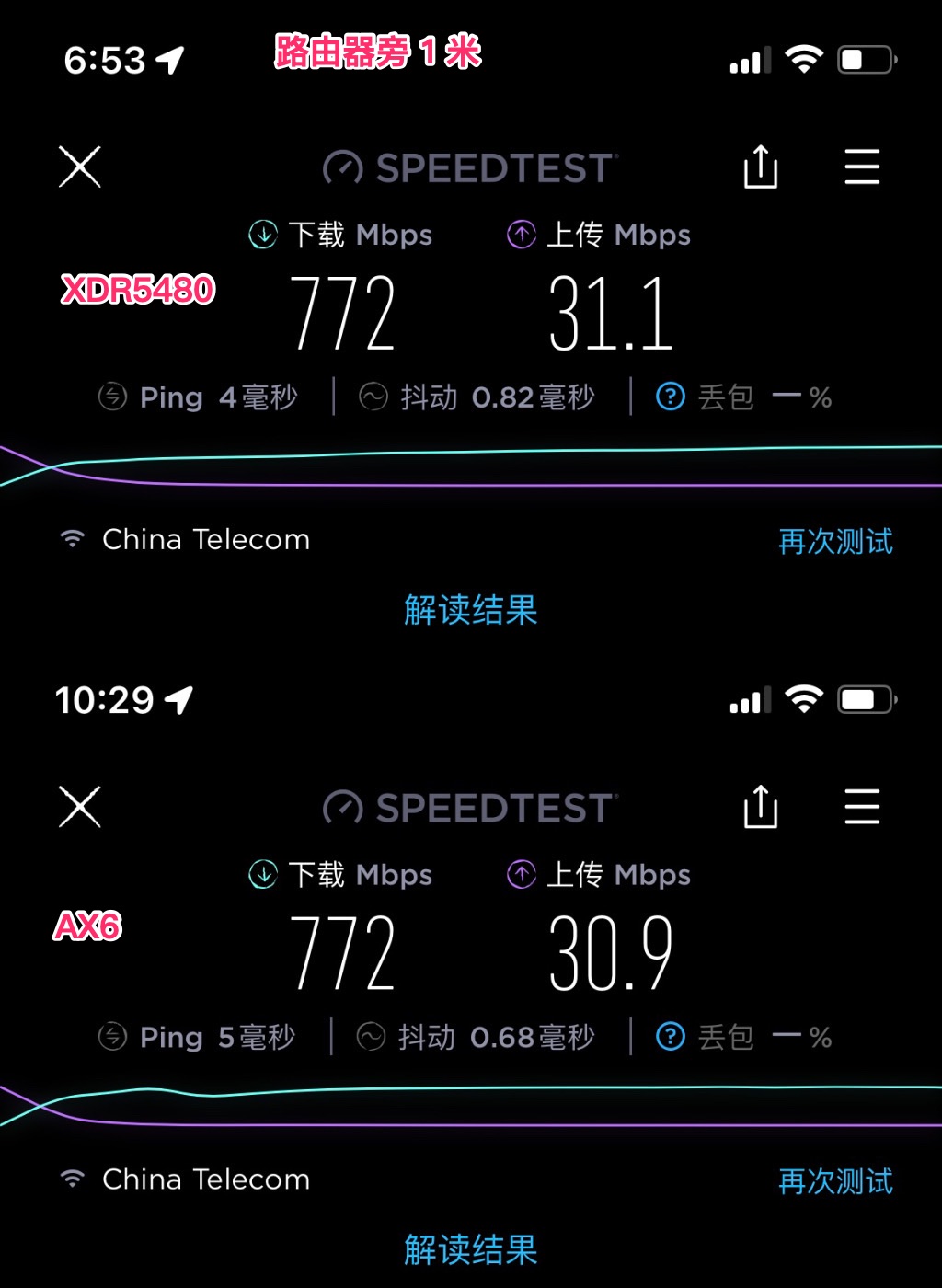Select the China Telecom provider label on top result
The height and width of the screenshot is (1288, 942).
pos(206,539)
